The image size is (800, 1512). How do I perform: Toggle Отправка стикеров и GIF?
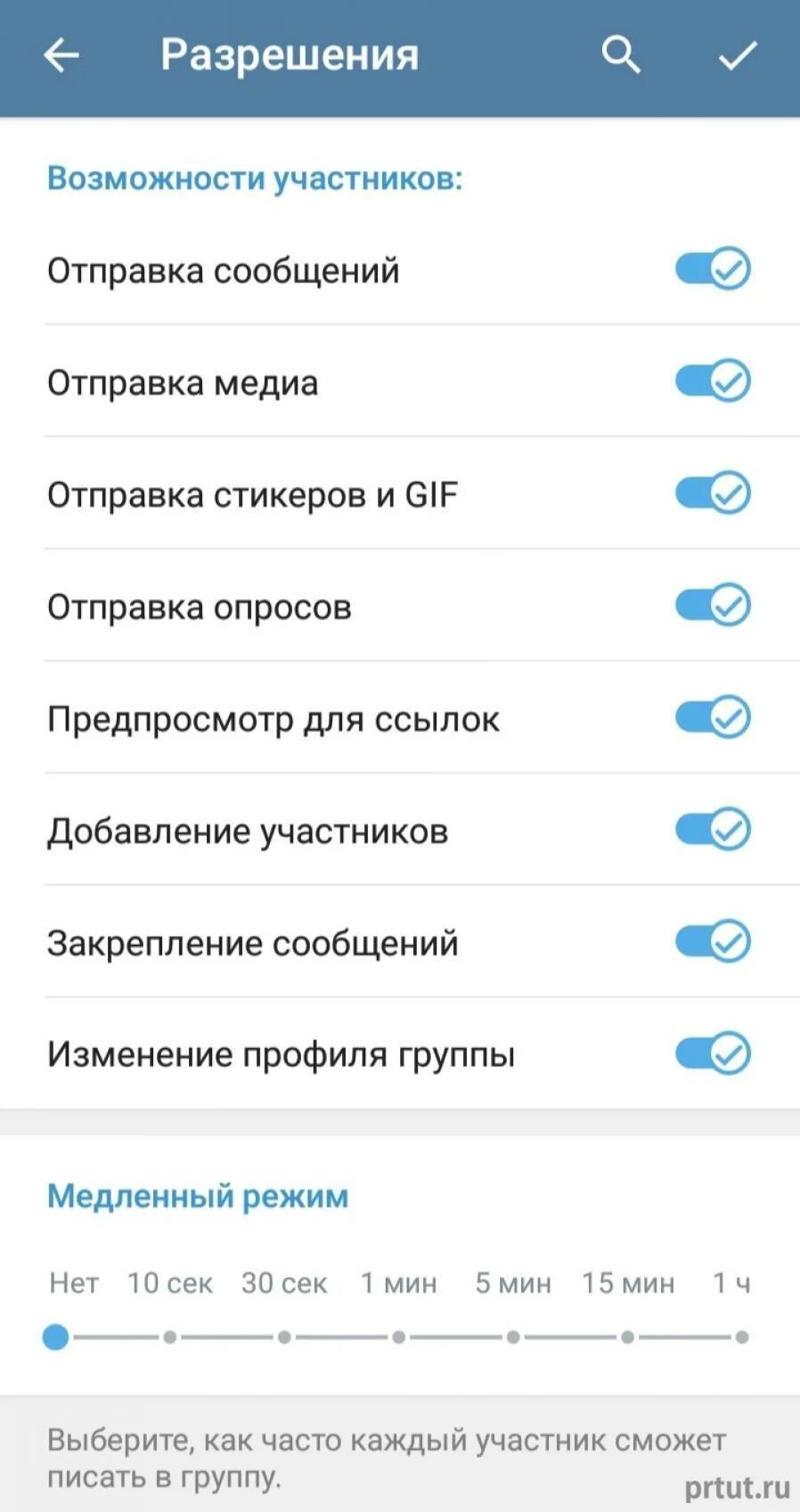click(712, 493)
